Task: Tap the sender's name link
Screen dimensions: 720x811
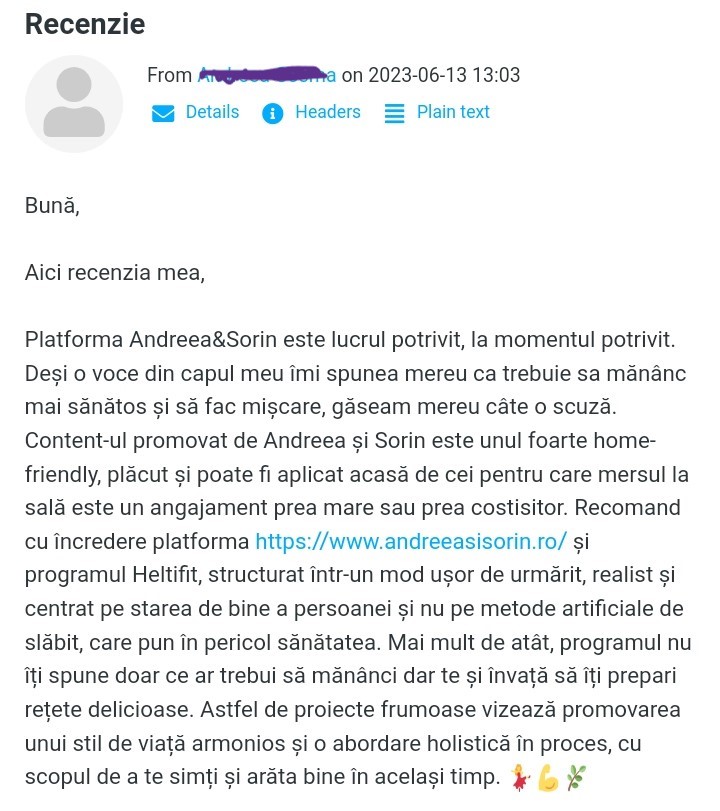Action: tap(267, 75)
